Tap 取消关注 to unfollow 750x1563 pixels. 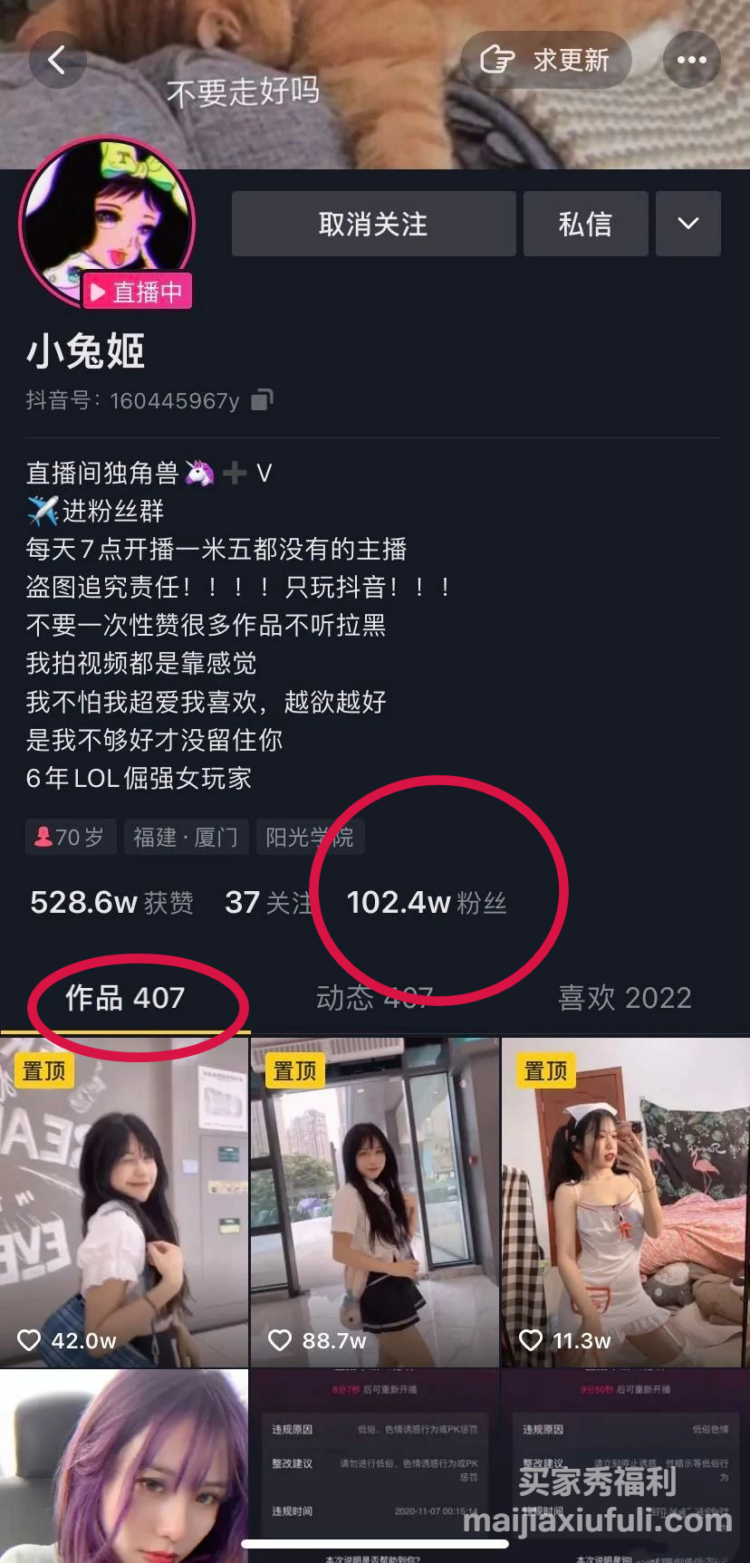click(373, 224)
